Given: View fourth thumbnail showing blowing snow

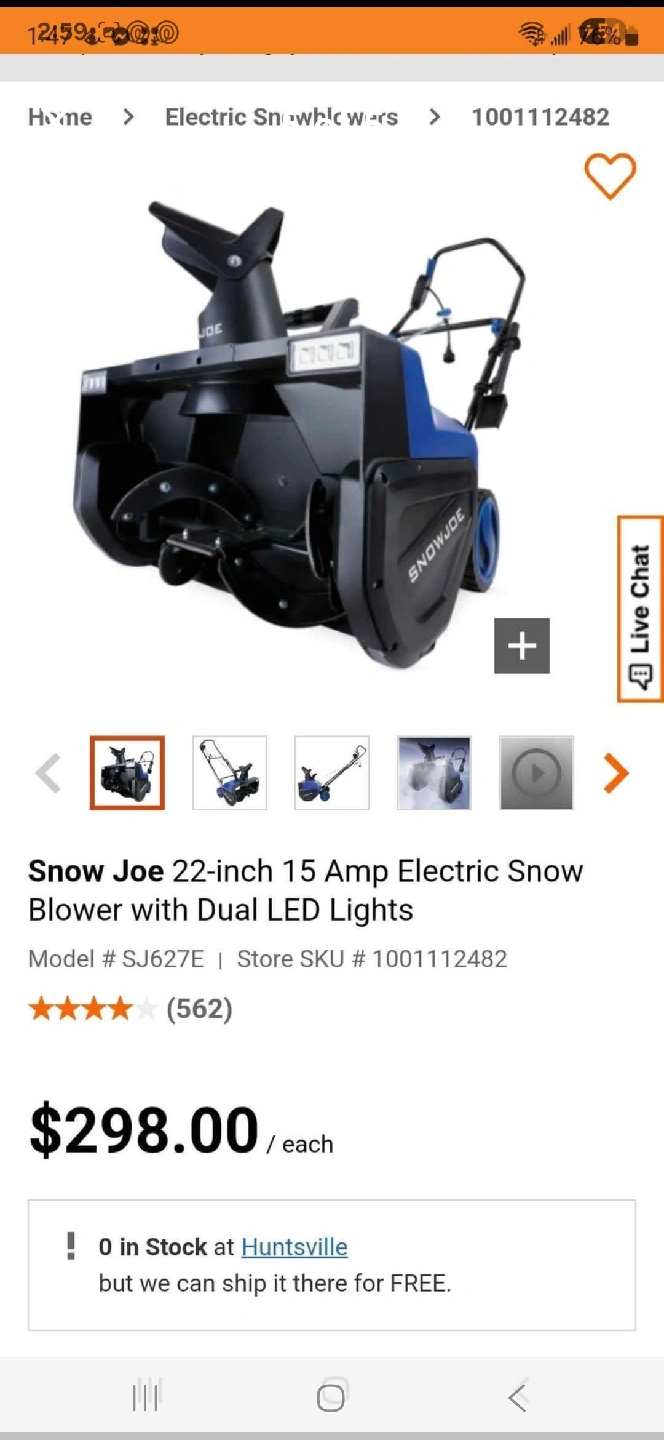Looking at the screenshot, I should pos(434,773).
